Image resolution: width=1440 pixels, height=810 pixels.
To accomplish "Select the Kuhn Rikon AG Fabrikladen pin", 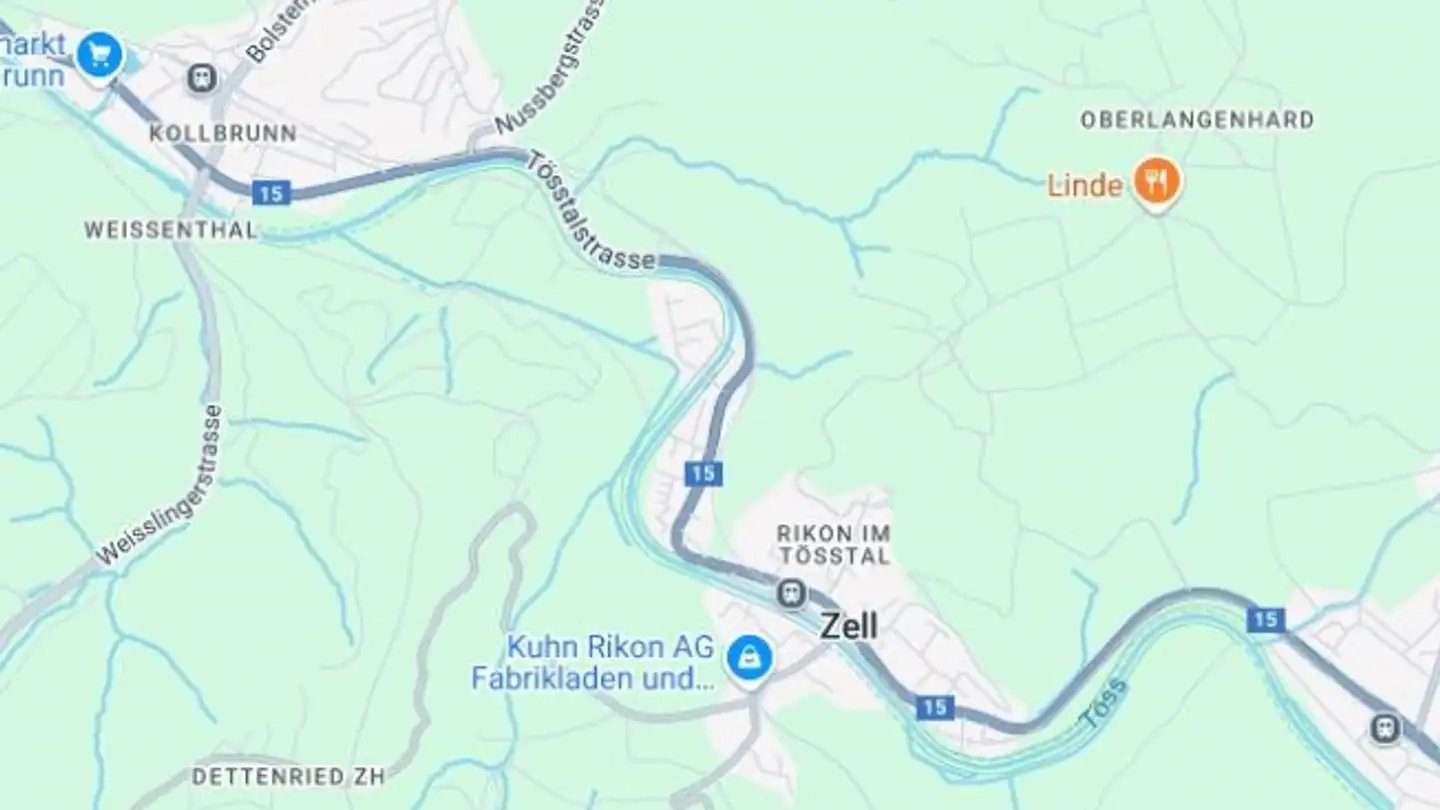I will pyautogui.click(x=748, y=658).
